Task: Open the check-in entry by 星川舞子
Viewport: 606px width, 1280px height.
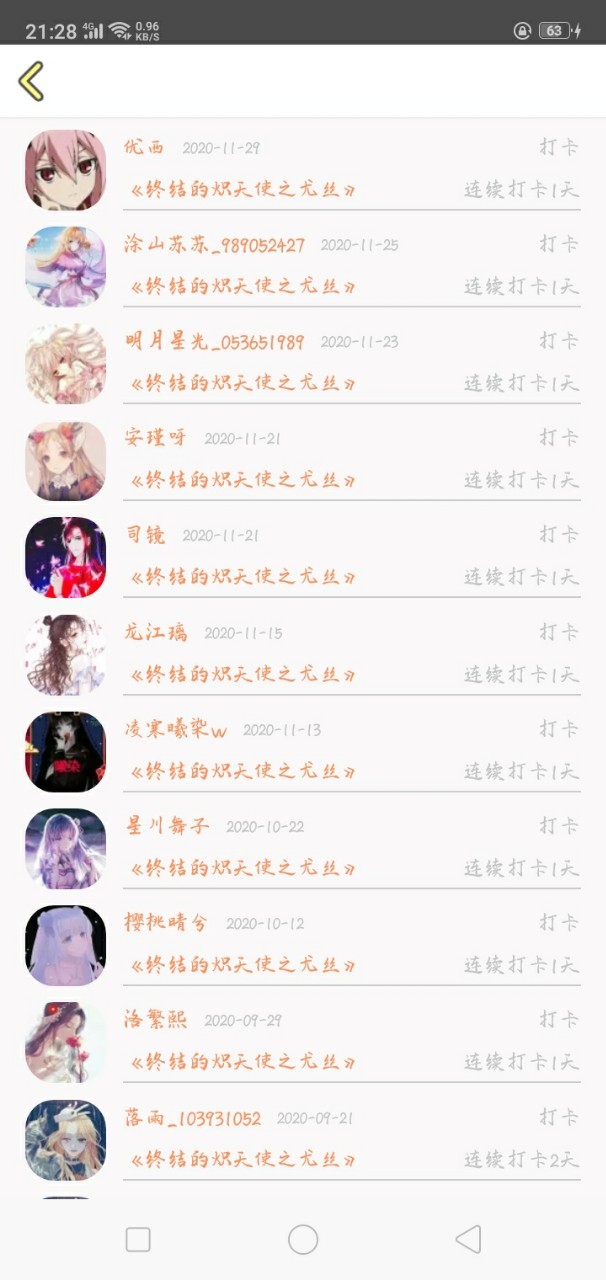Action: coord(303,848)
